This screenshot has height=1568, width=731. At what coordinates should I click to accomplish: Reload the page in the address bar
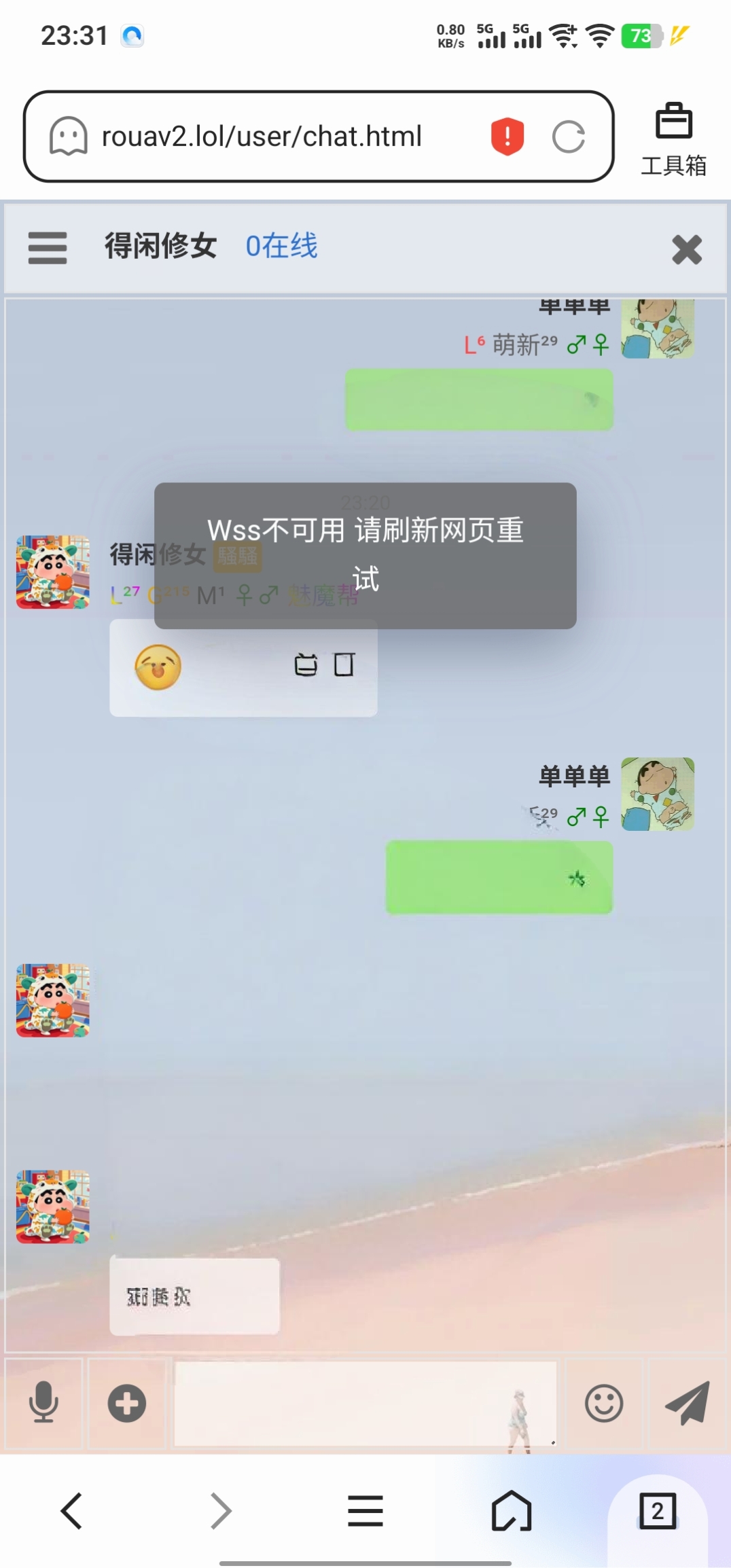click(569, 137)
